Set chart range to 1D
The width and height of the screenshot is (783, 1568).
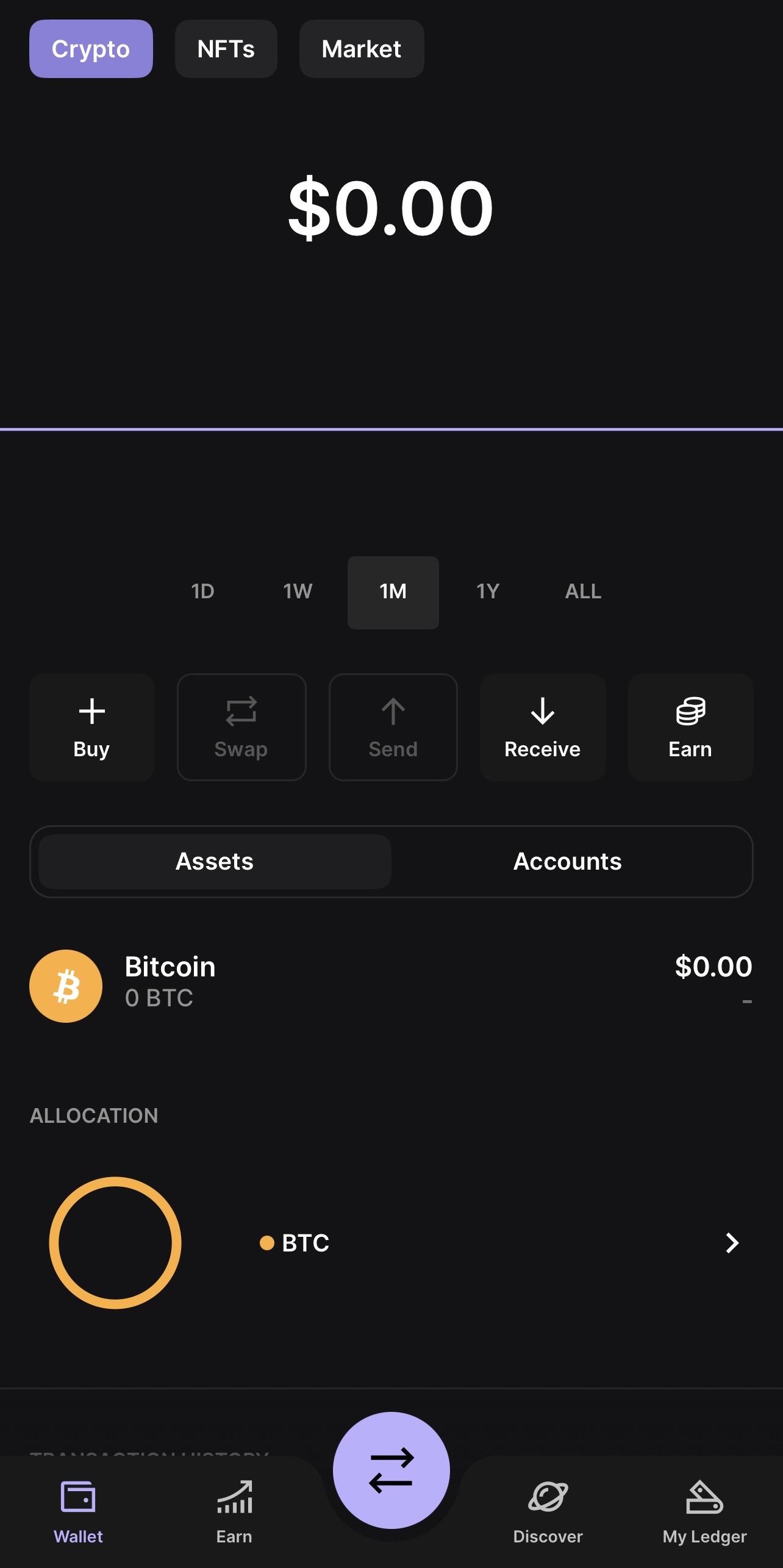tap(202, 592)
